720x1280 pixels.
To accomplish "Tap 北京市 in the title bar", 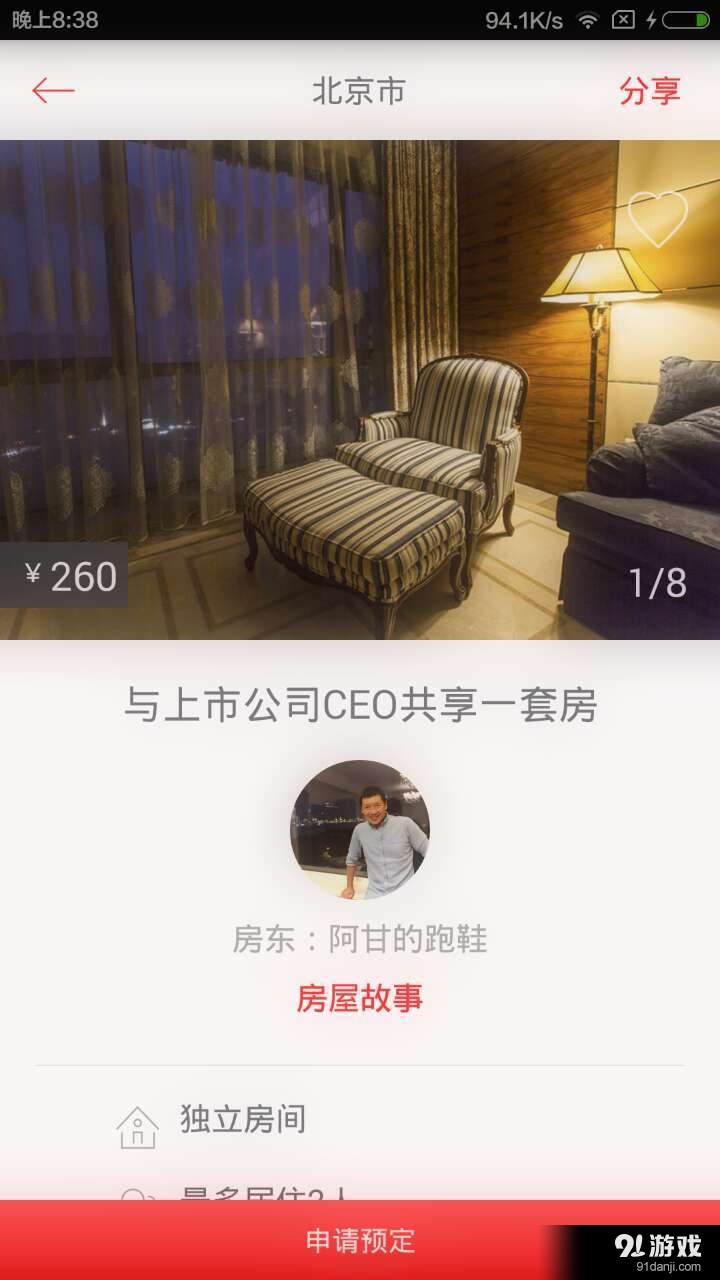I will 360,90.
